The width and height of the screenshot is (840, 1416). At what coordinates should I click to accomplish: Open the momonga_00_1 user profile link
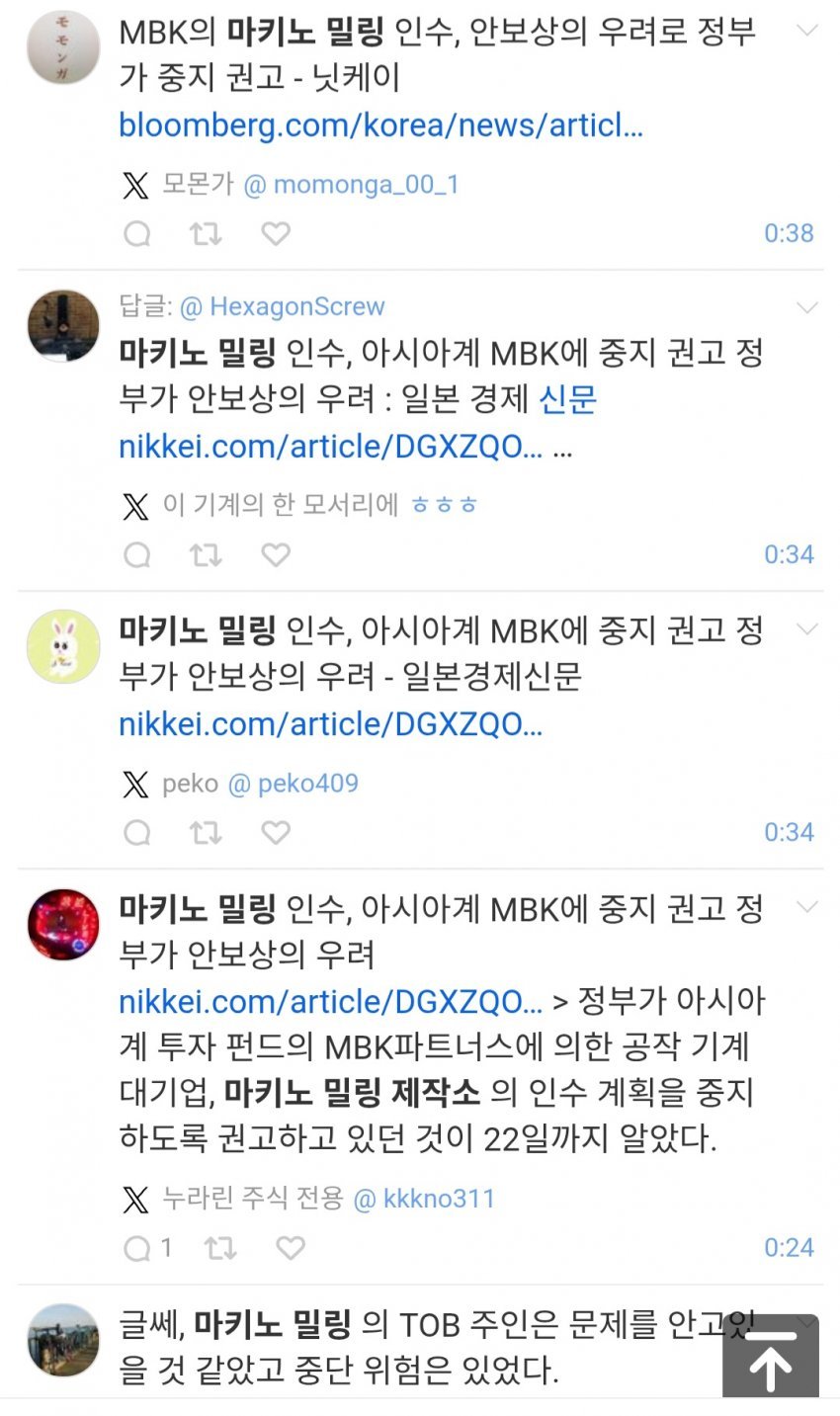coord(353,184)
